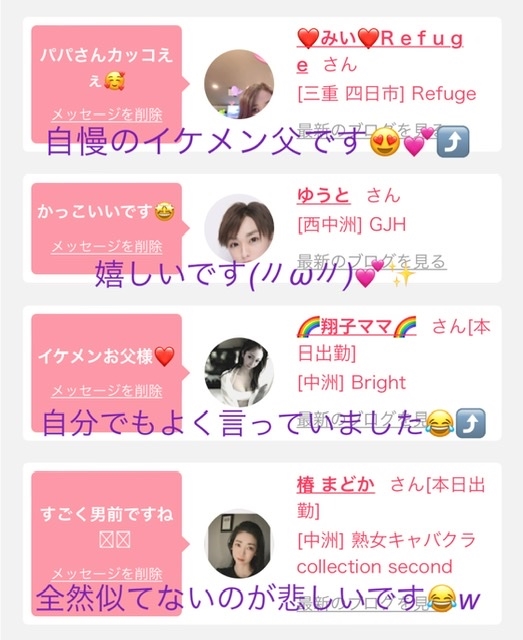
Task: Tap みい Refuge's profile photo
Action: [x=239, y=84]
